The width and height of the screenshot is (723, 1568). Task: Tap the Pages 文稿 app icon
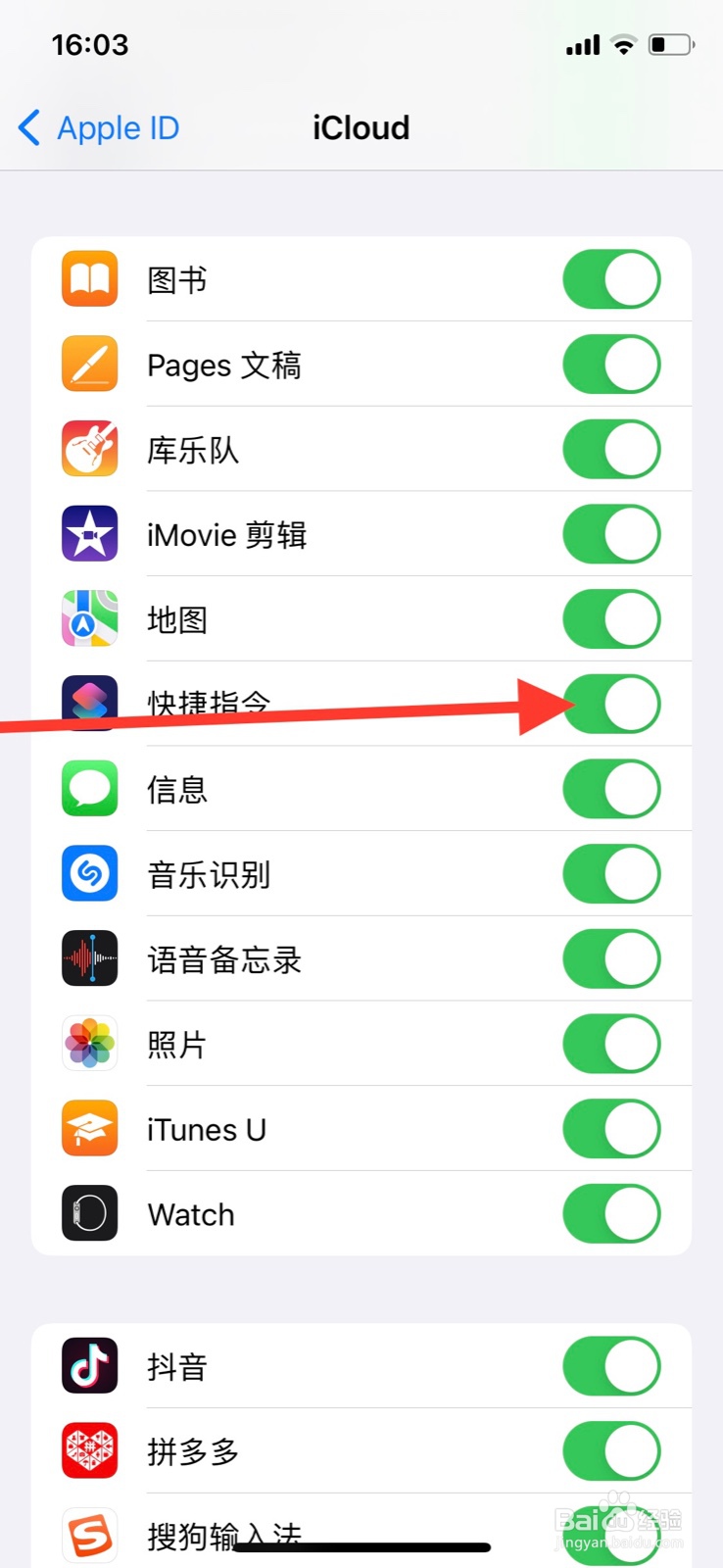click(x=89, y=364)
